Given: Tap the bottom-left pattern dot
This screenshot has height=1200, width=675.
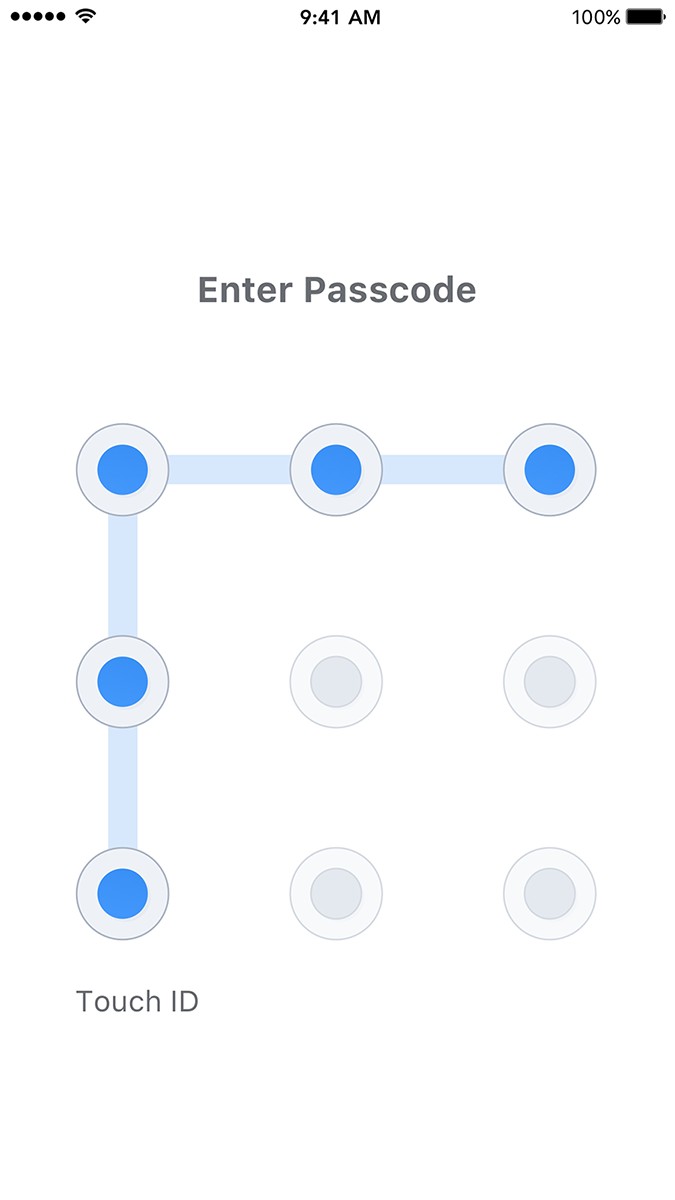Looking at the screenshot, I should click(123, 894).
